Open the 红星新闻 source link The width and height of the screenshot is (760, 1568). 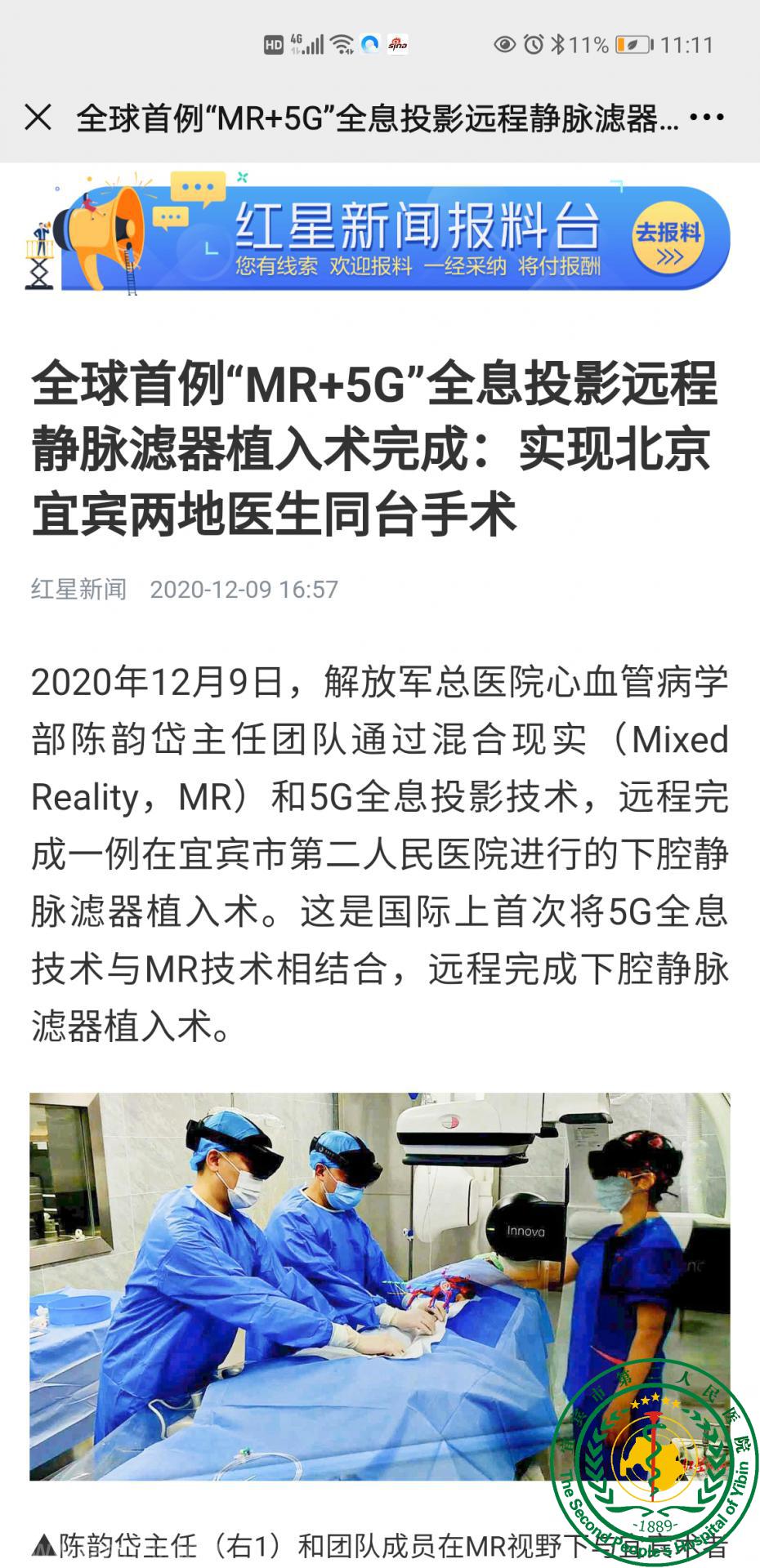point(78,589)
